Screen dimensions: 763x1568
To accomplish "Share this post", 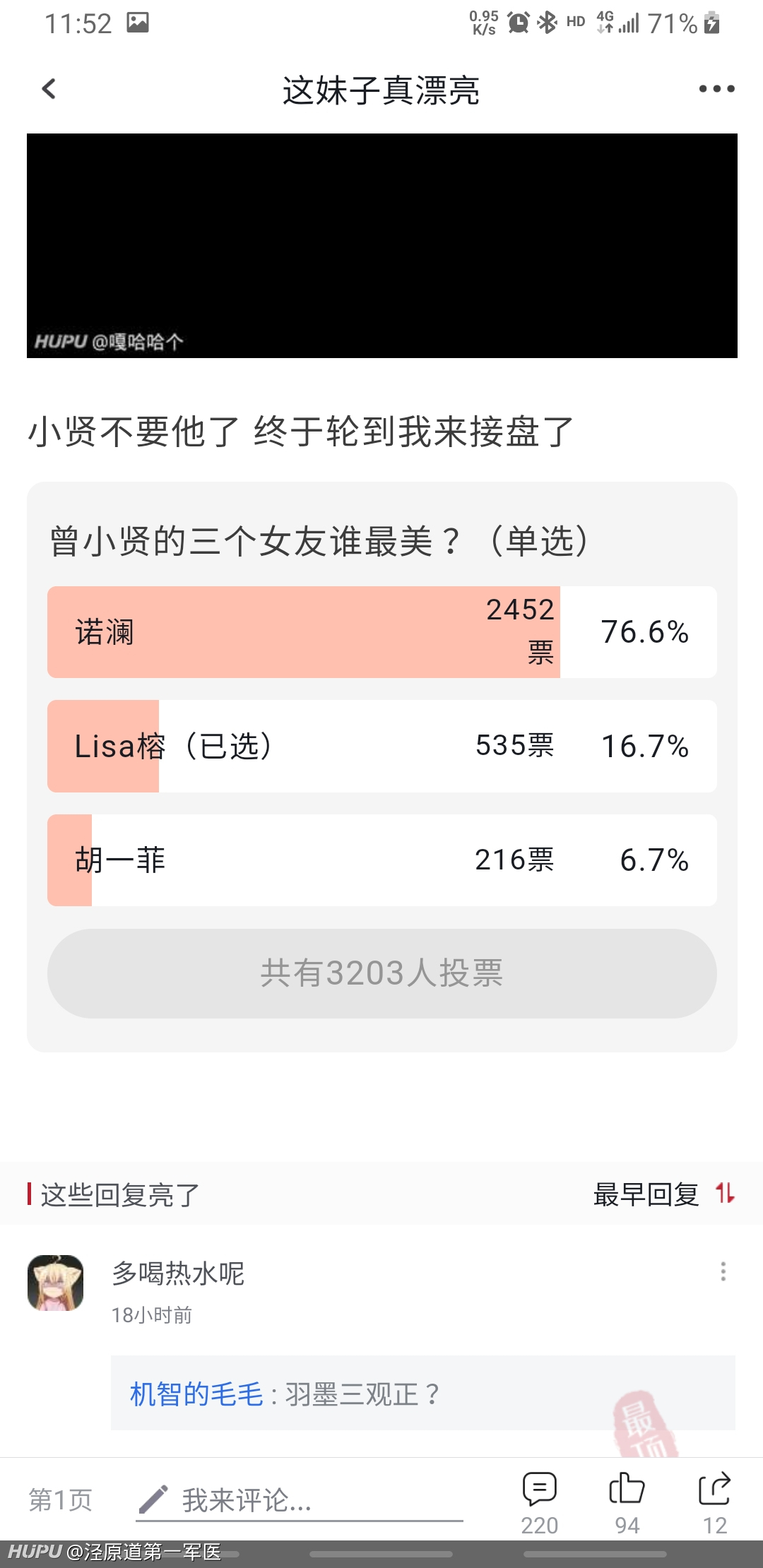I will click(x=714, y=1503).
